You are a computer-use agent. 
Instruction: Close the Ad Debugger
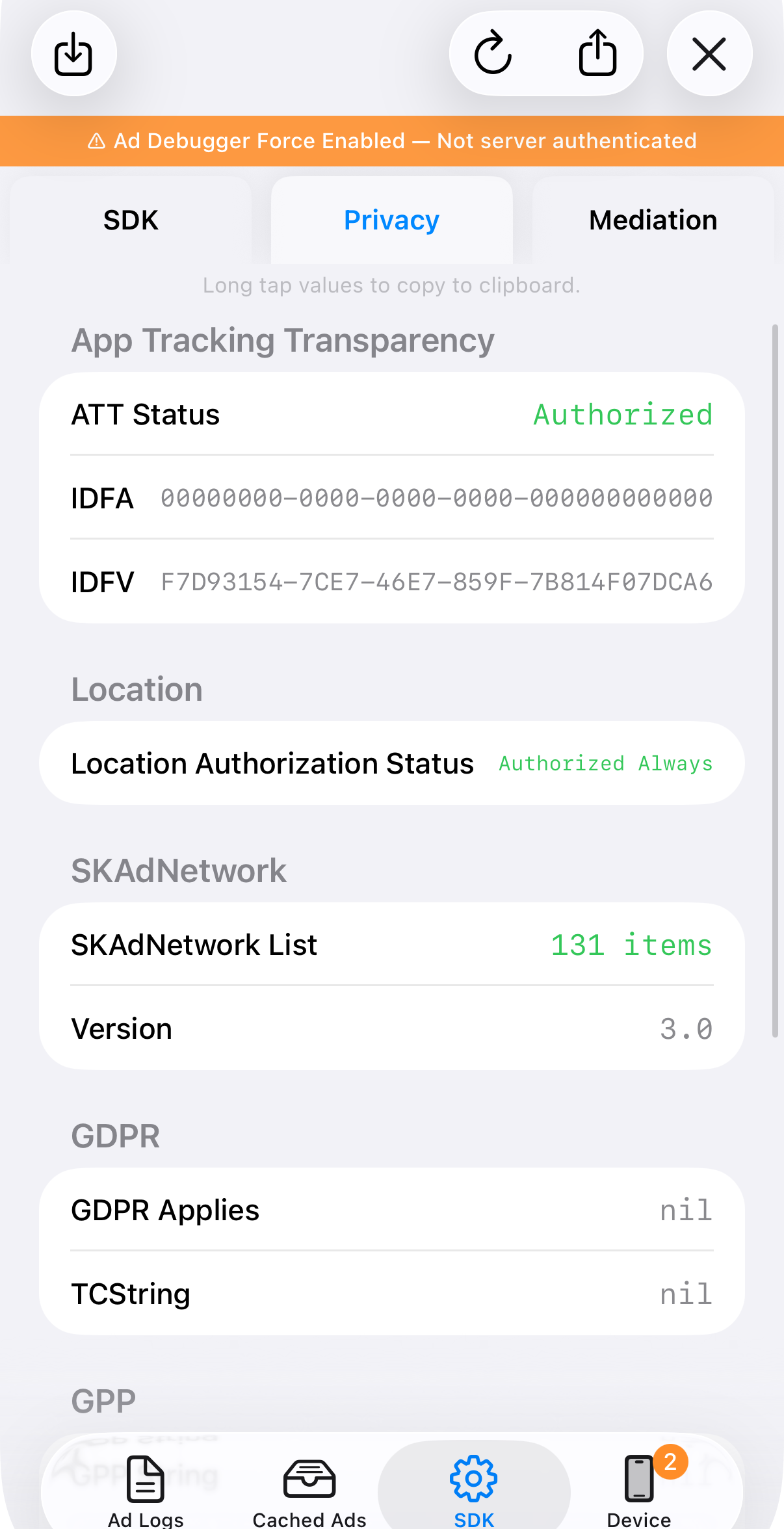tap(709, 54)
